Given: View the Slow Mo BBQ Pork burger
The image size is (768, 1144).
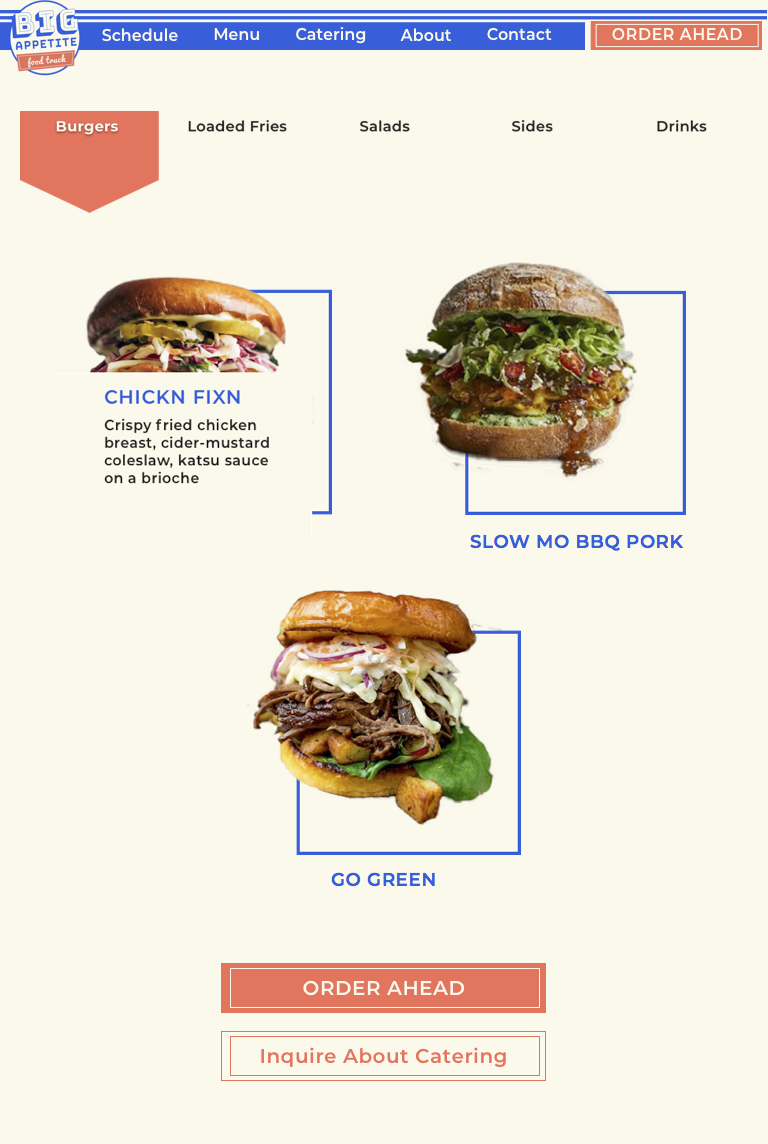Looking at the screenshot, I should (x=576, y=542).
